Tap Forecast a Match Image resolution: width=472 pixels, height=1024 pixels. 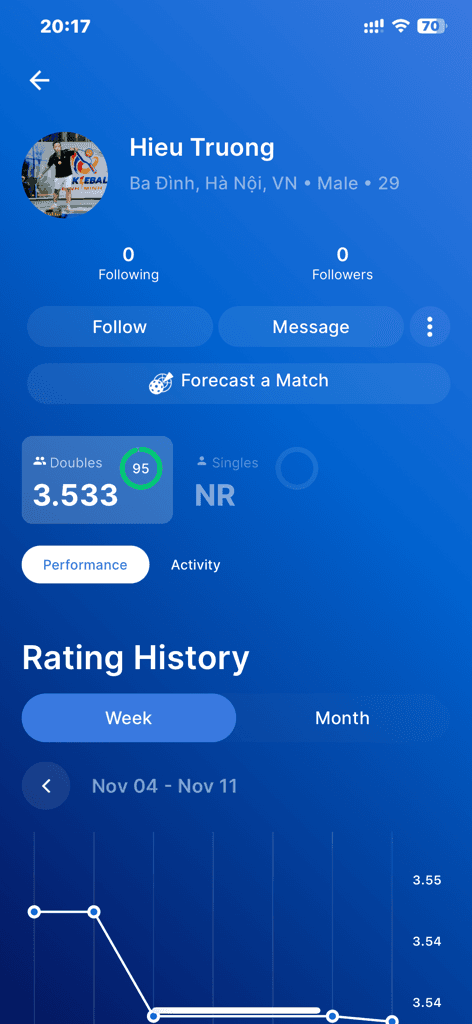point(238,383)
